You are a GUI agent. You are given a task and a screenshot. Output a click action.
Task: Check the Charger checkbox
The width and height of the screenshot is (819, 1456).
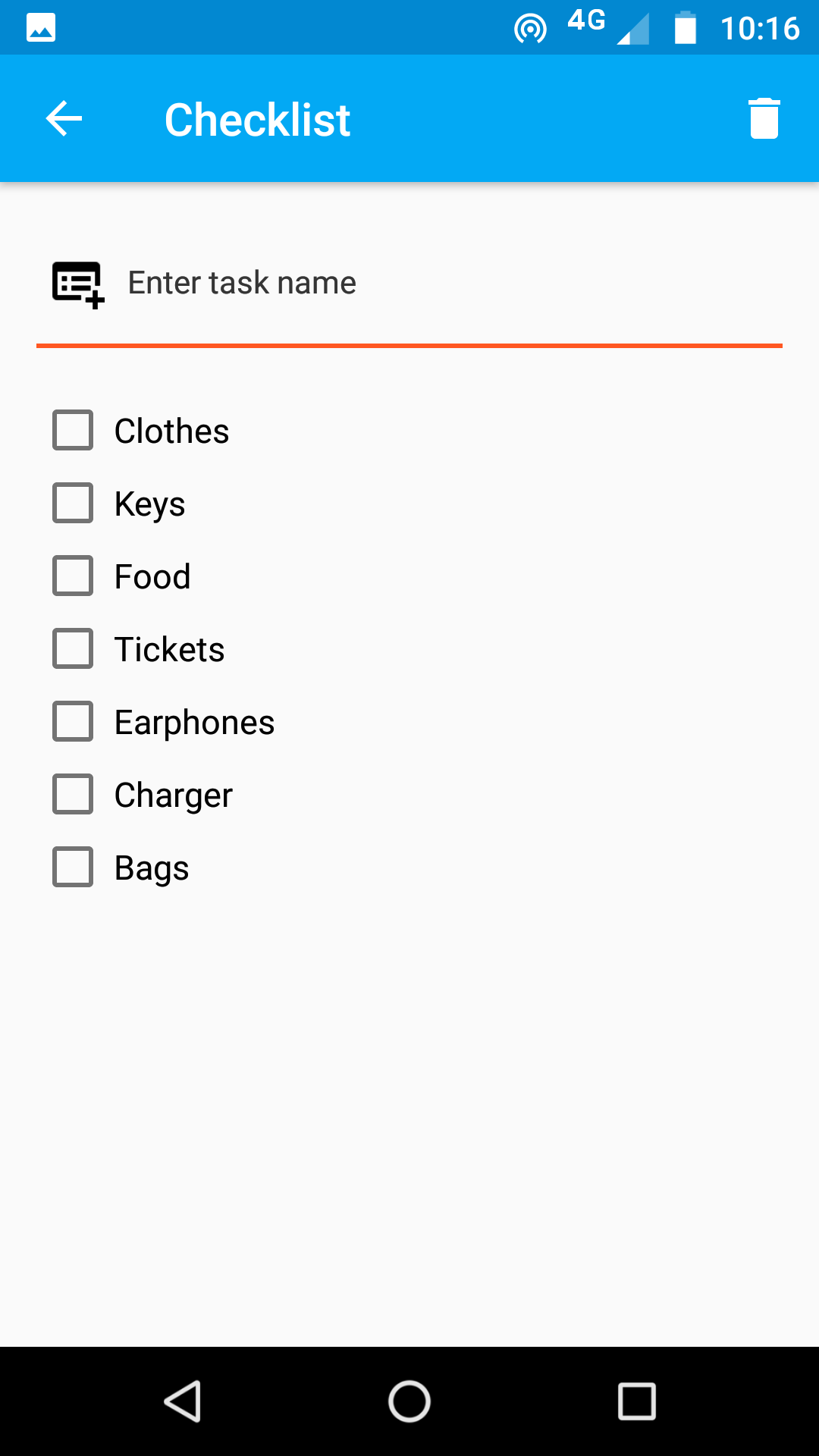pos(72,794)
